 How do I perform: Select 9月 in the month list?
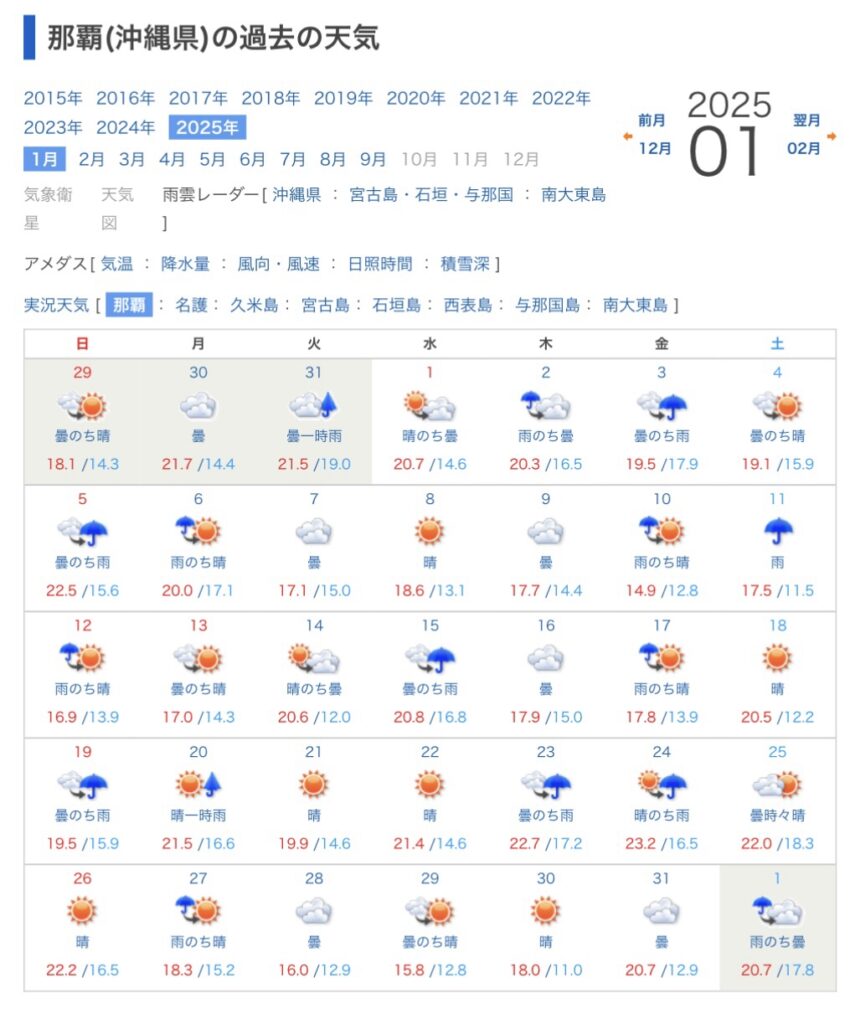(373, 158)
